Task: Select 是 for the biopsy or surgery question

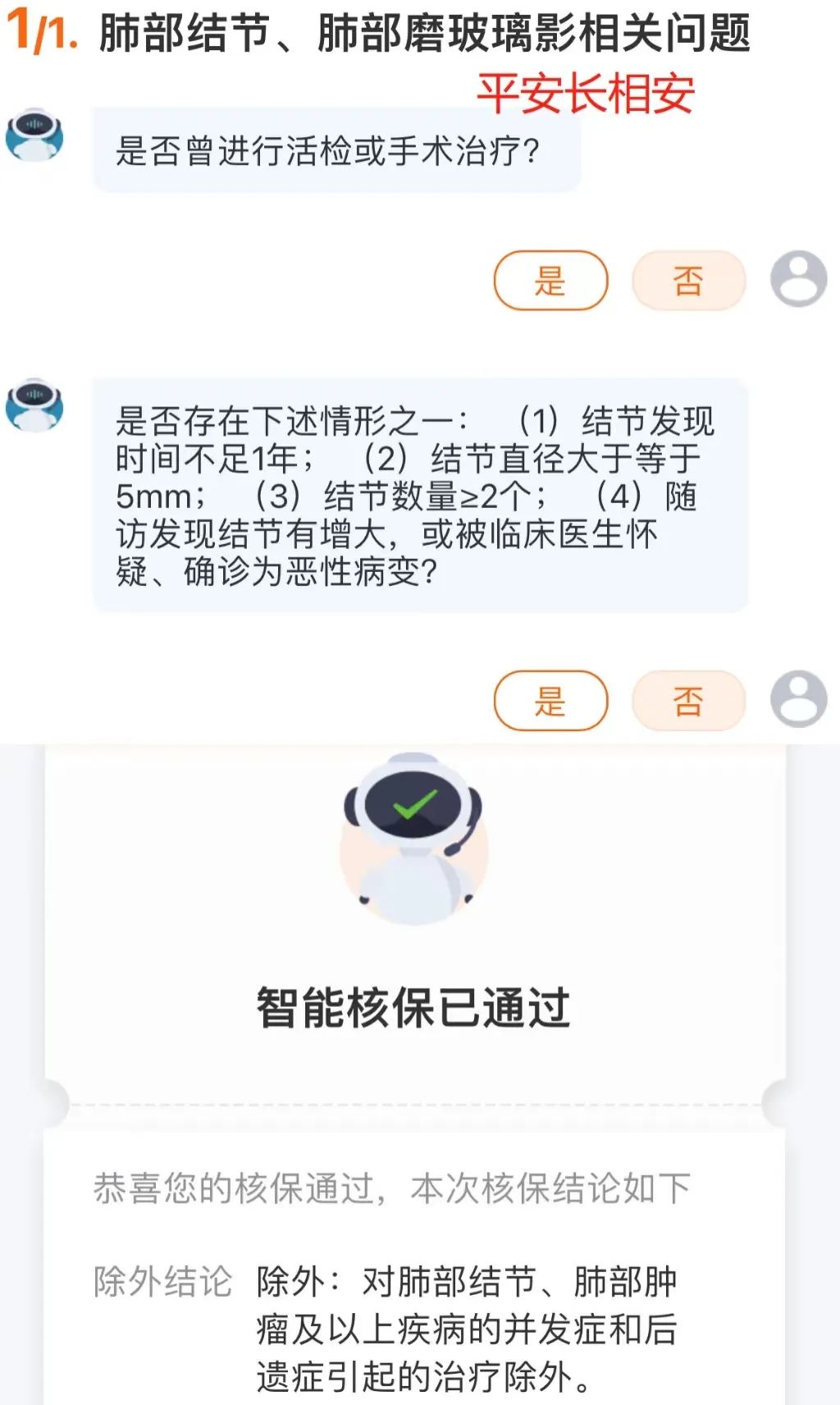Action: (550, 280)
